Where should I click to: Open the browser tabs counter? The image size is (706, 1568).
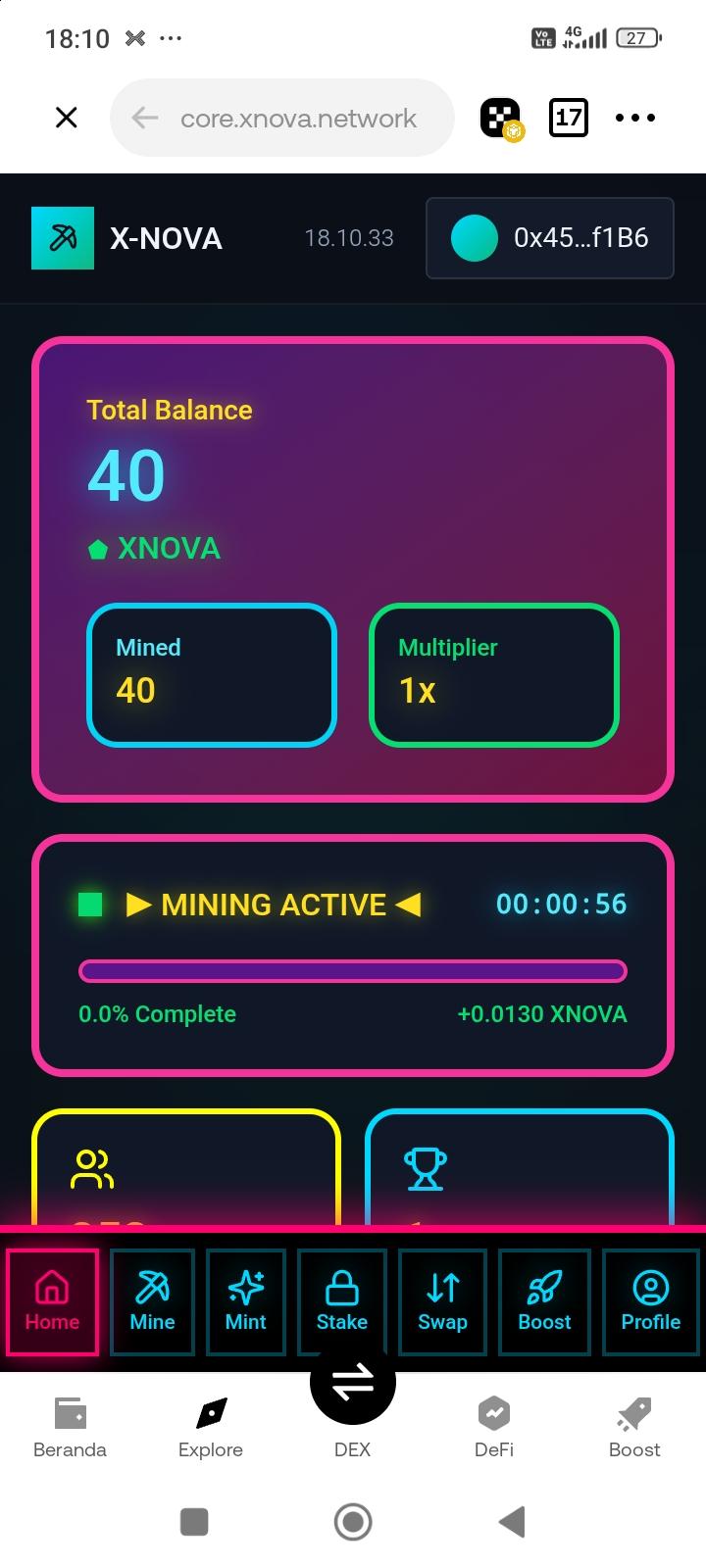coord(569,119)
